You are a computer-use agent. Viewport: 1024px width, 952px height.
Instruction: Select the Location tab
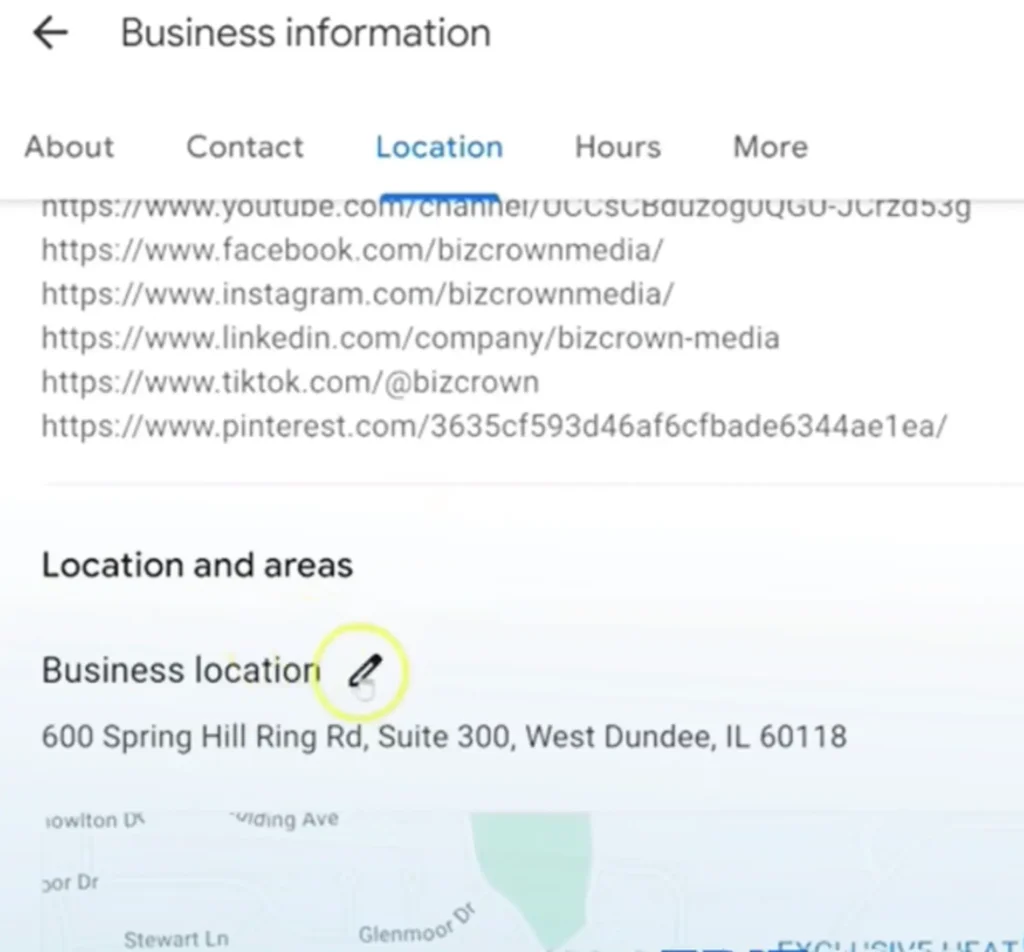pyautogui.click(x=439, y=147)
